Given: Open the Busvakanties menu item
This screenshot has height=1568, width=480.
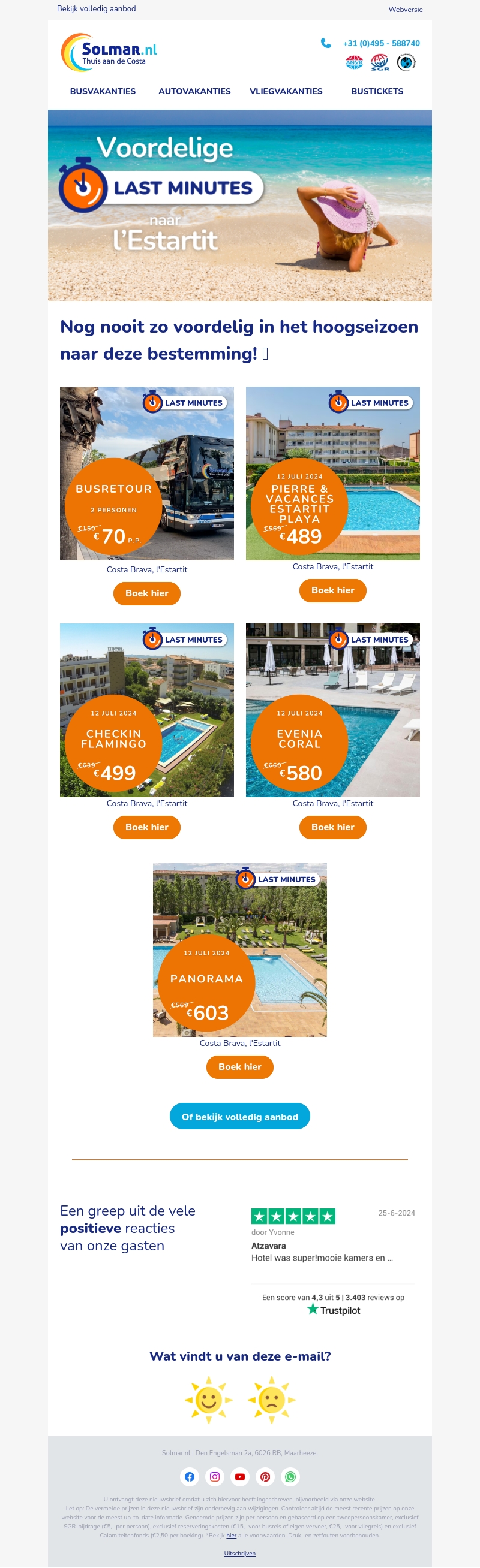Looking at the screenshot, I should [103, 91].
